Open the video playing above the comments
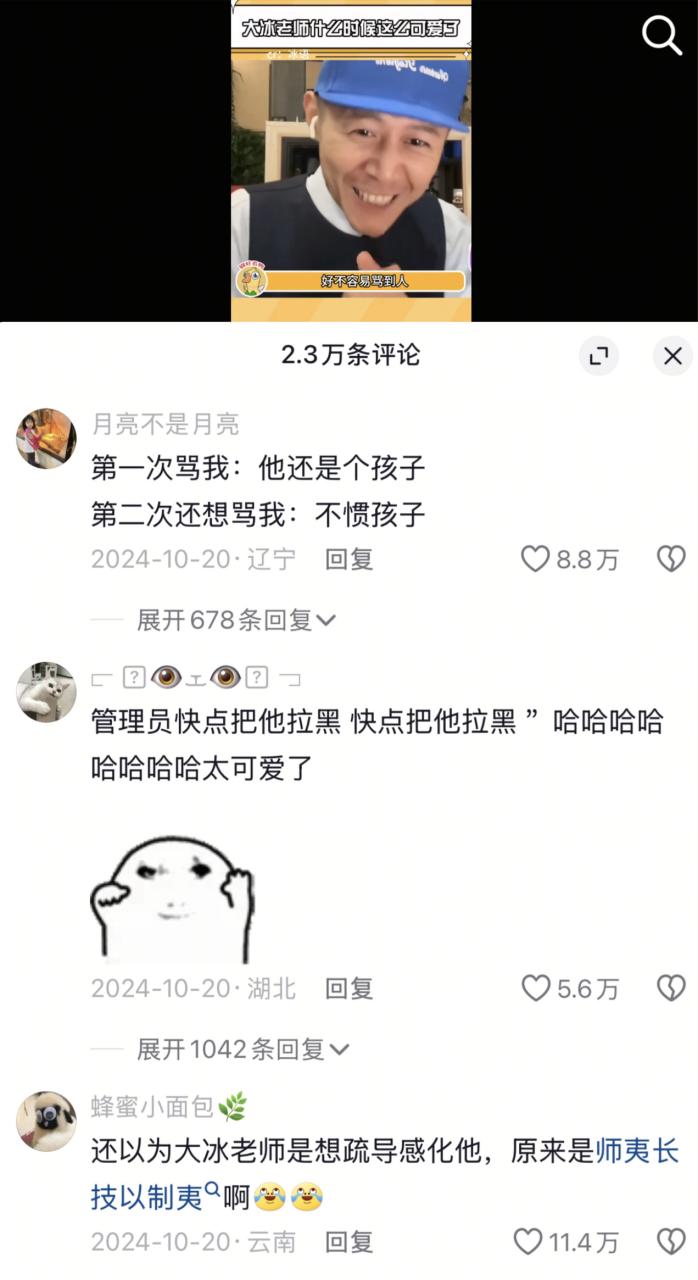Screen dimensions: 698x1280 (351, 160)
